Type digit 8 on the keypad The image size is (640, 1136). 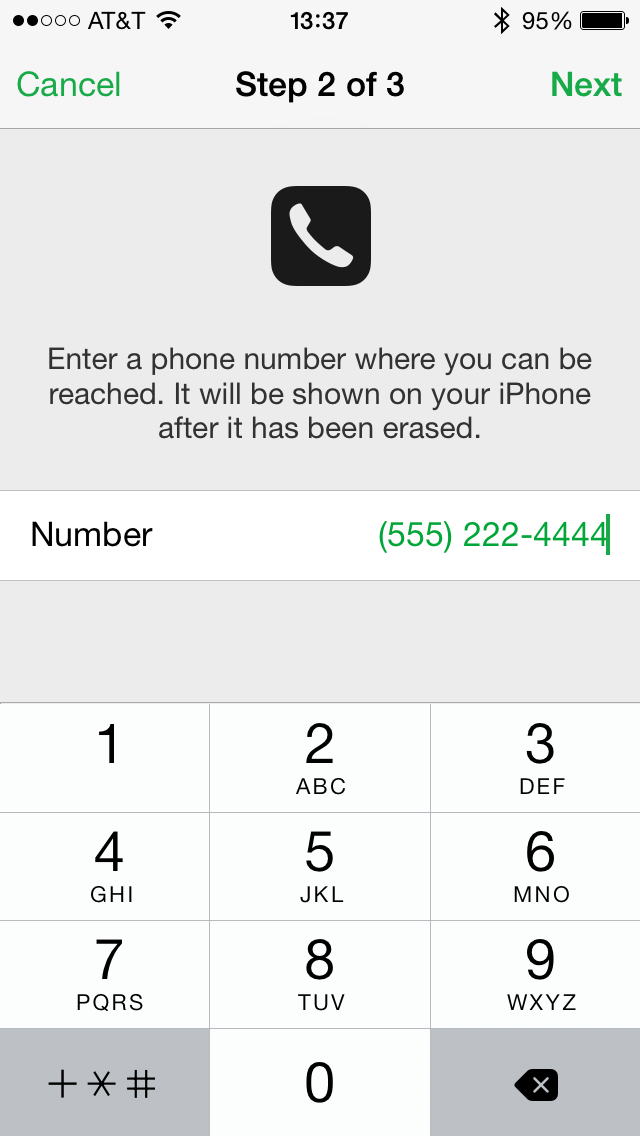pos(320,974)
